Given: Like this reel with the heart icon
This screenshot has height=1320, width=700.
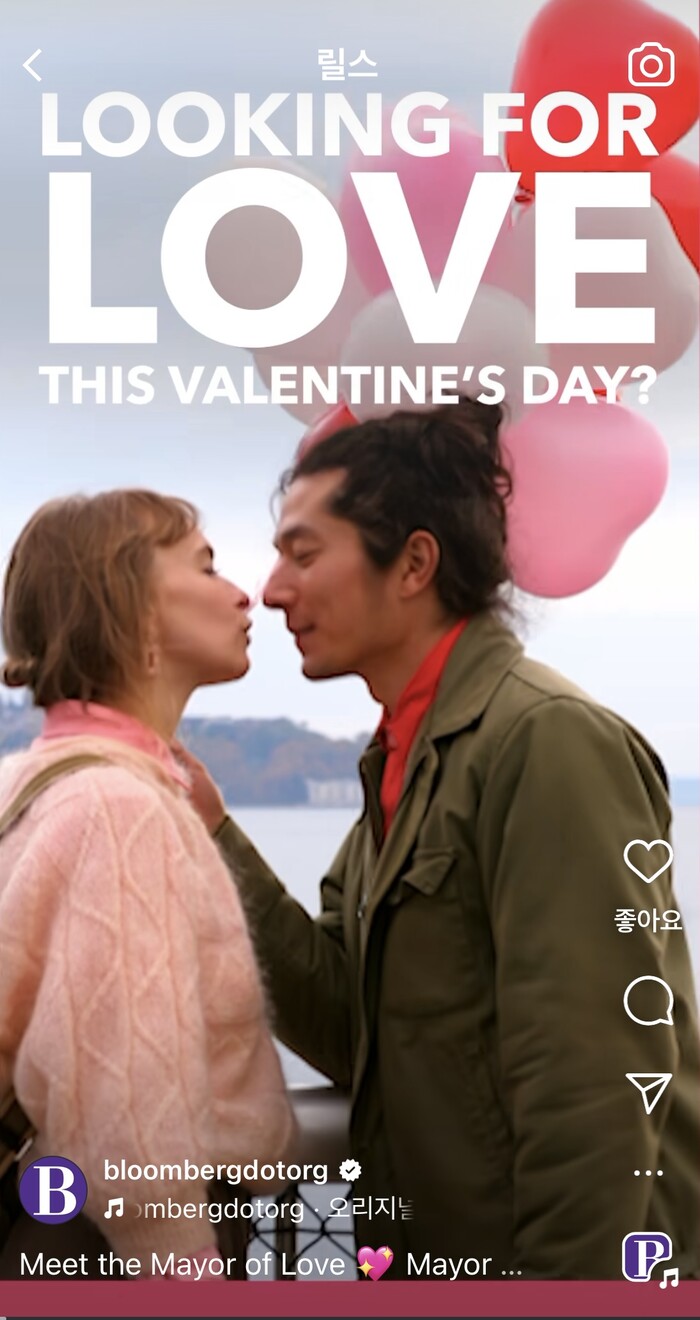Looking at the screenshot, I should tap(648, 861).
